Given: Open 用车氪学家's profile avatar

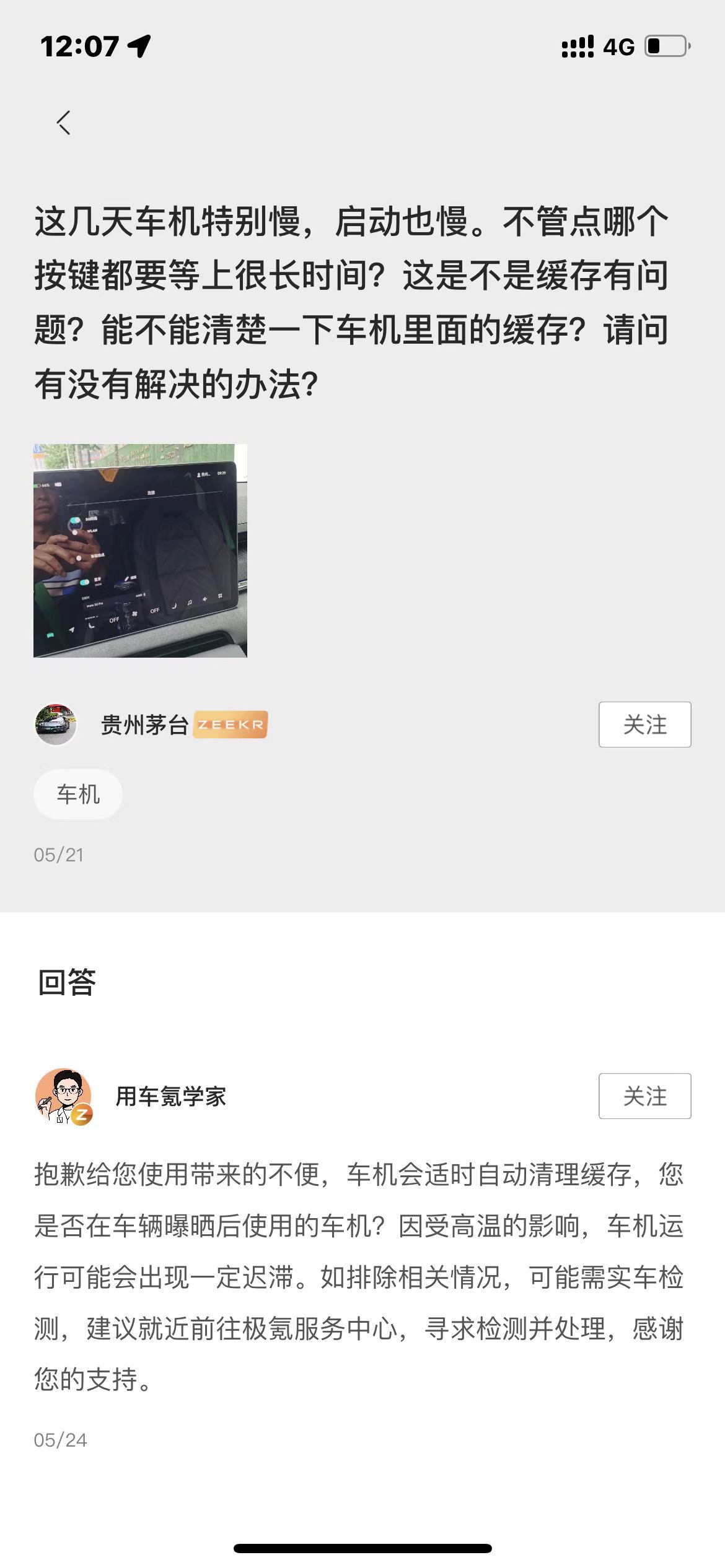Looking at the screenshot, I should [64, 1096].
